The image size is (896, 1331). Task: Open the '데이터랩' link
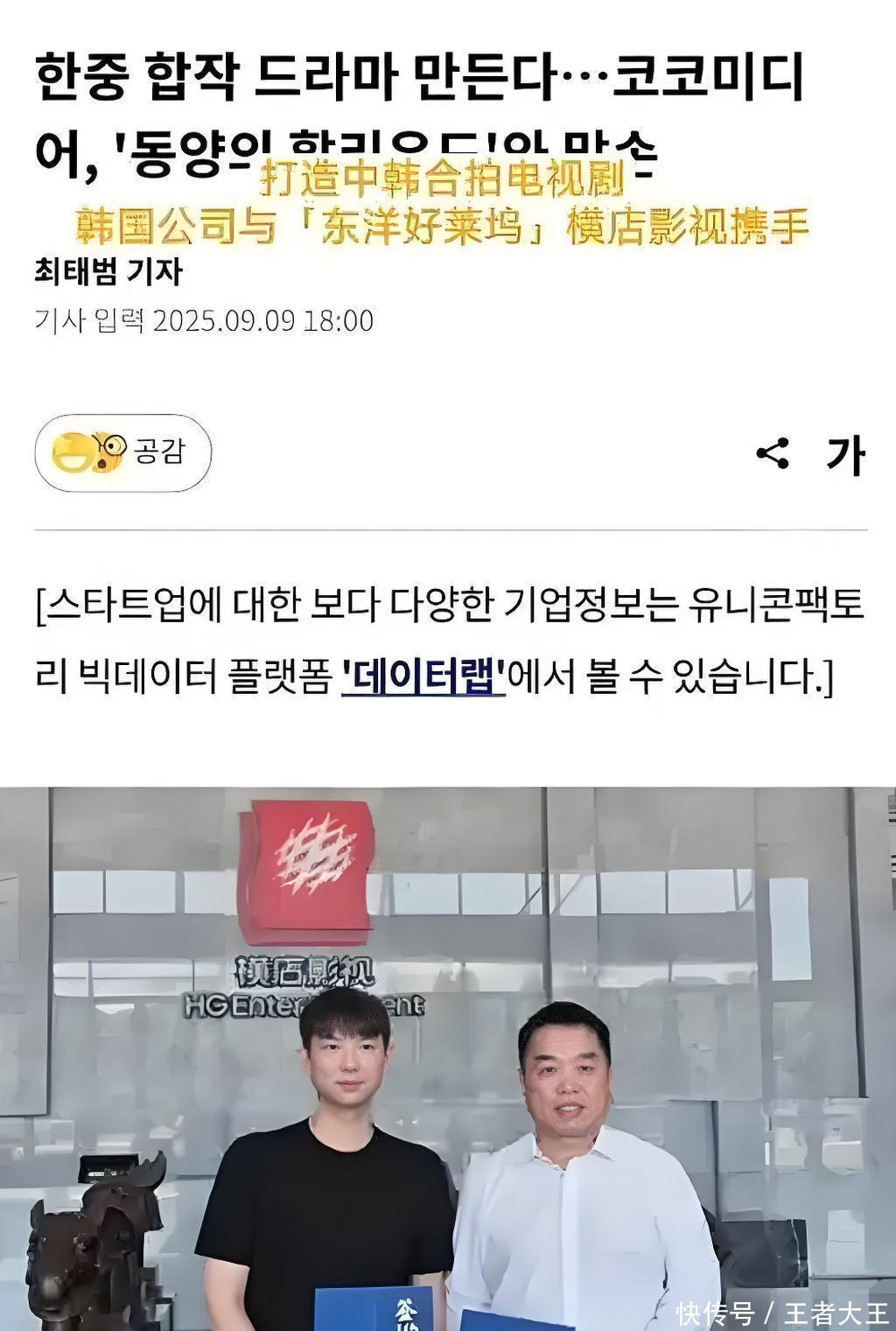(x=423, y=676)
